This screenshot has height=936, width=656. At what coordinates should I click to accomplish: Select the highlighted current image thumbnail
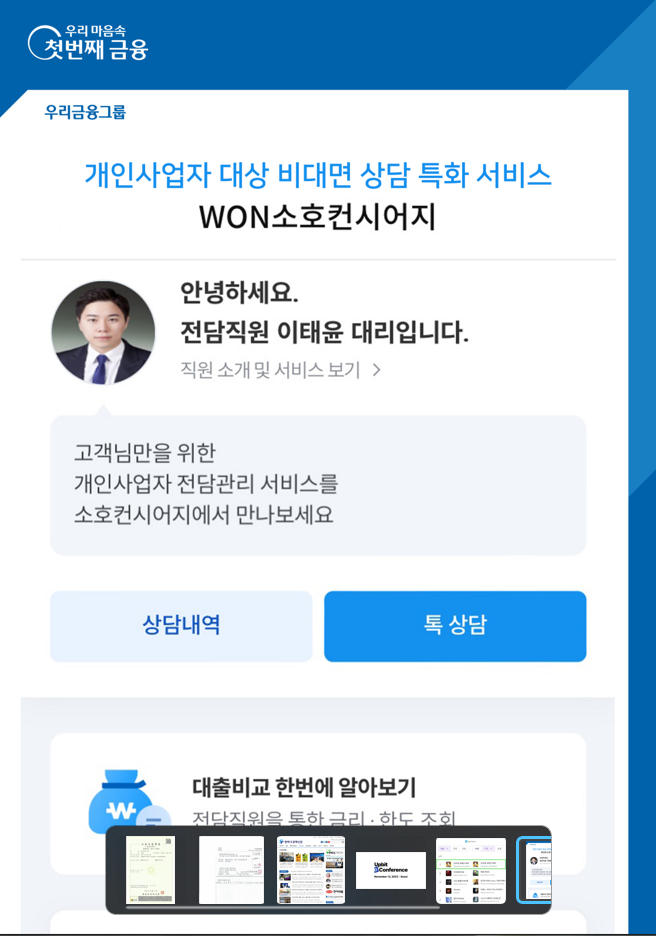537,871
